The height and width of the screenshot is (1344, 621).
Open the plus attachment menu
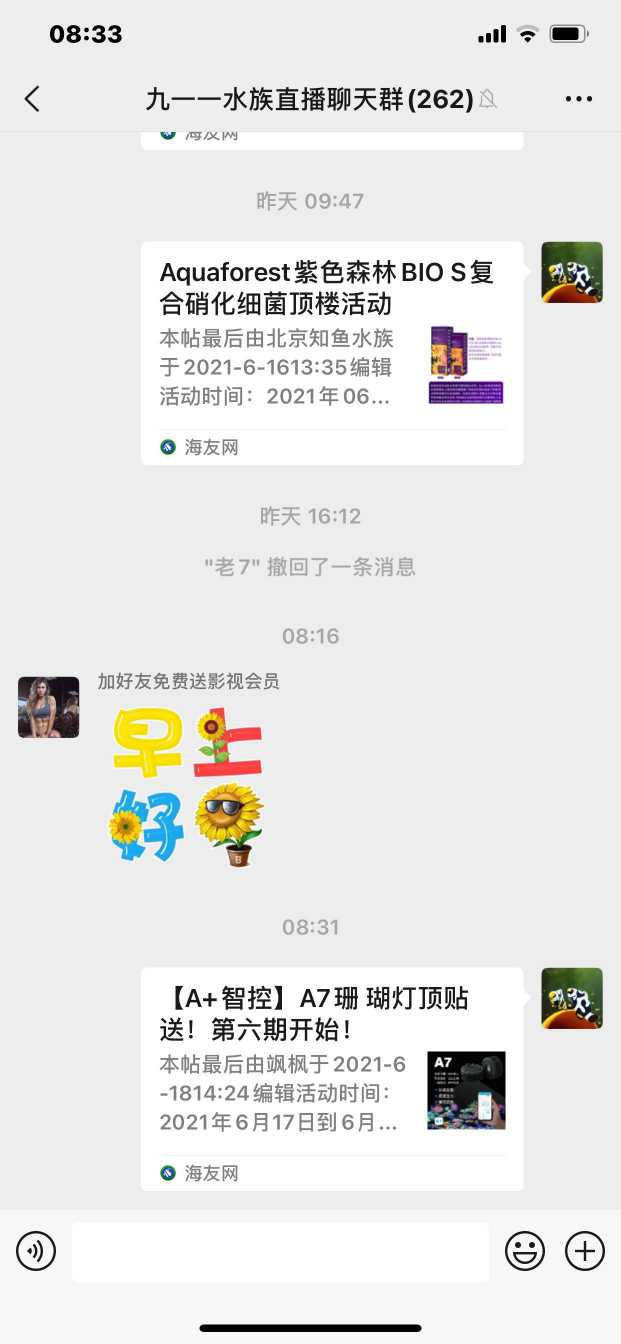coord(585,1251)
